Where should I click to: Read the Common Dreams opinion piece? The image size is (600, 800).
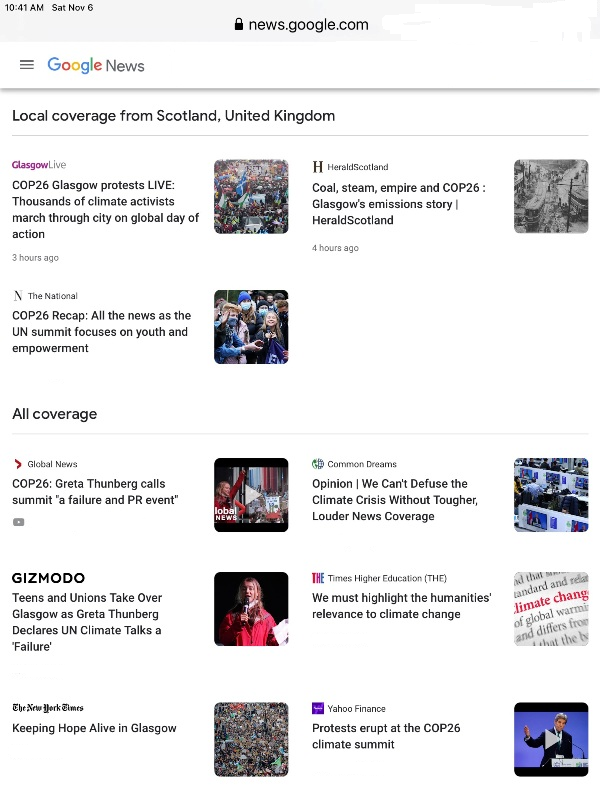pos(394,500)
